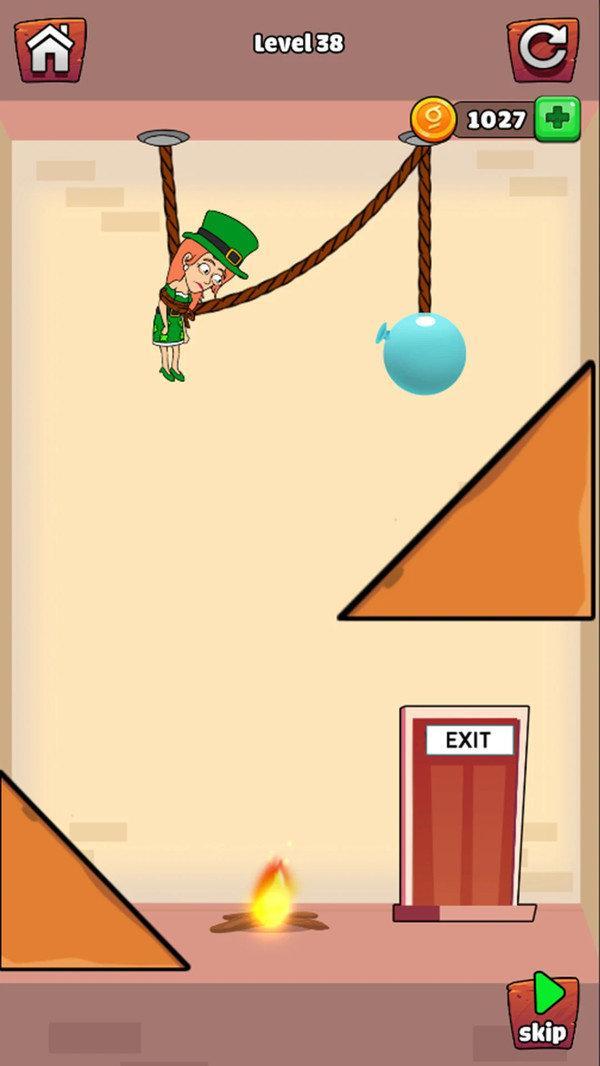600x1066 pixels.
Task: Go to the home screen
Action: [50, 47]
